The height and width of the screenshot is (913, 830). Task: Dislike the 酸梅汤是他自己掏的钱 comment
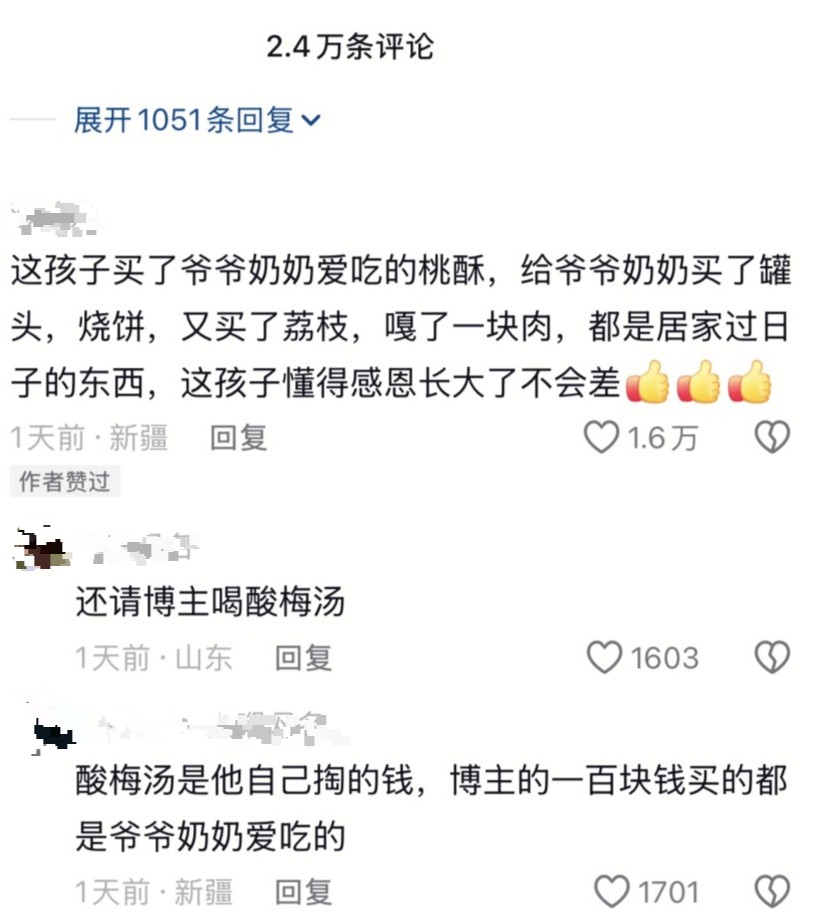click(771, 891)
